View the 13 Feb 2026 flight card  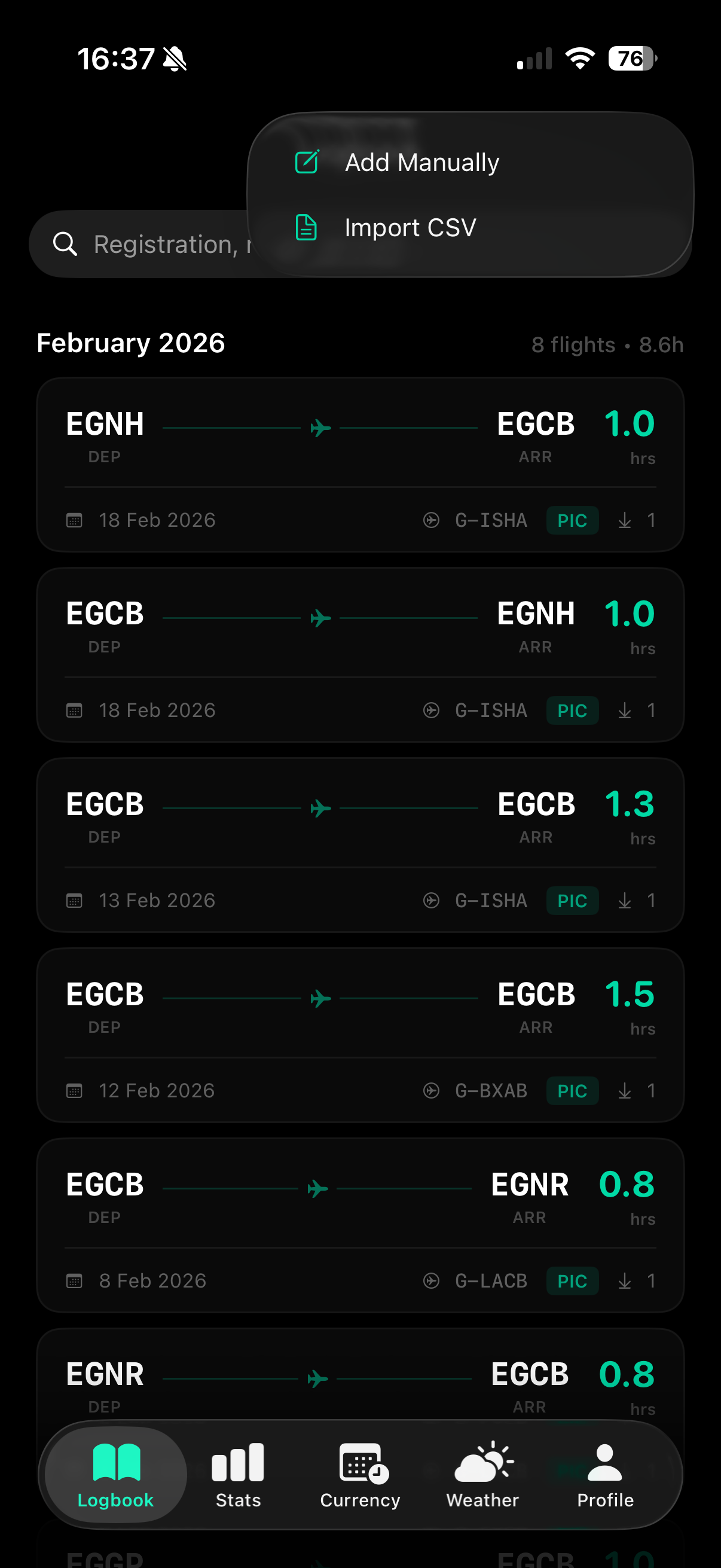(x=360, y=844)
